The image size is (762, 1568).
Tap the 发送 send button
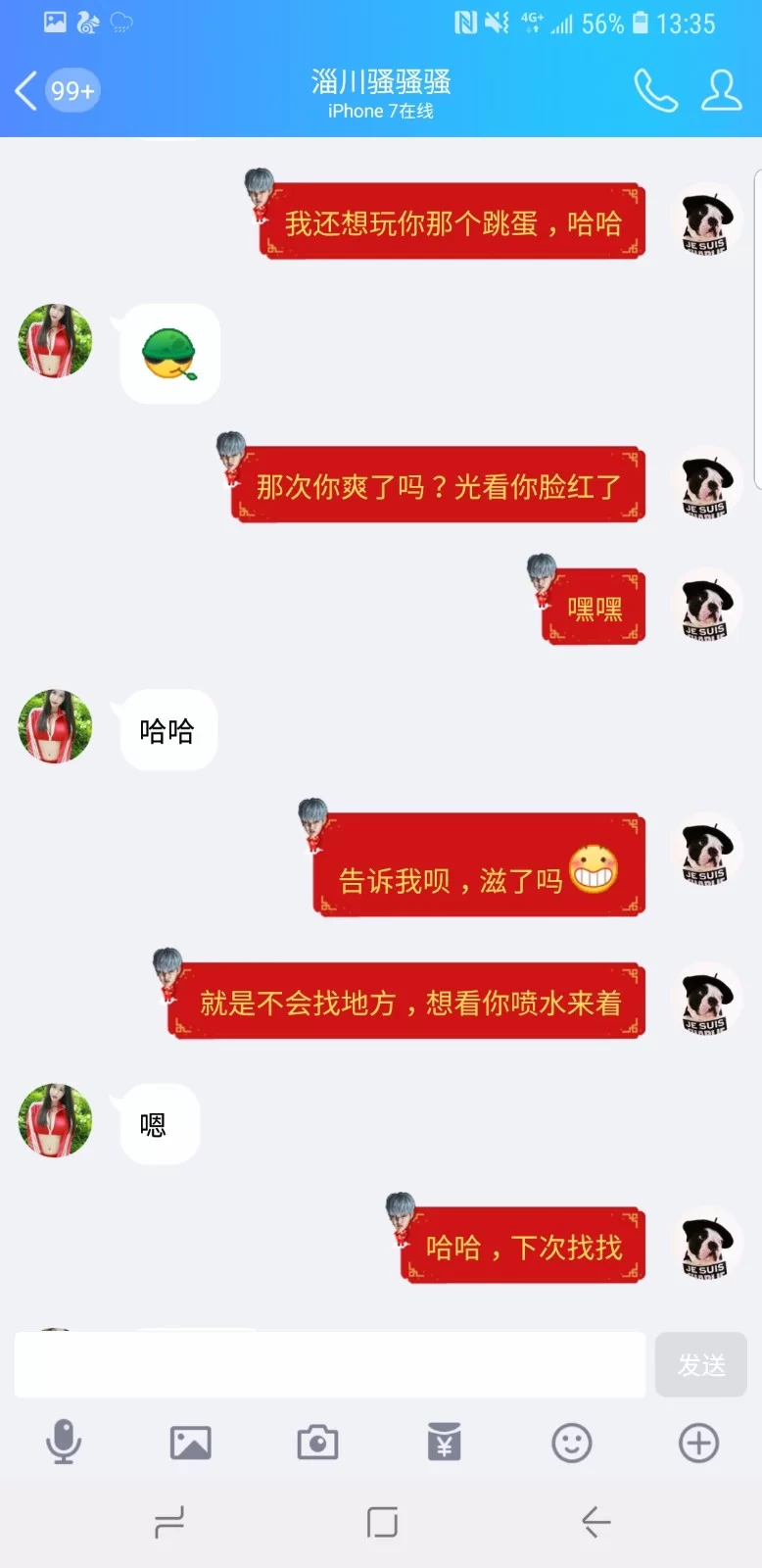pyautogui.click(x=701, y=1364)
